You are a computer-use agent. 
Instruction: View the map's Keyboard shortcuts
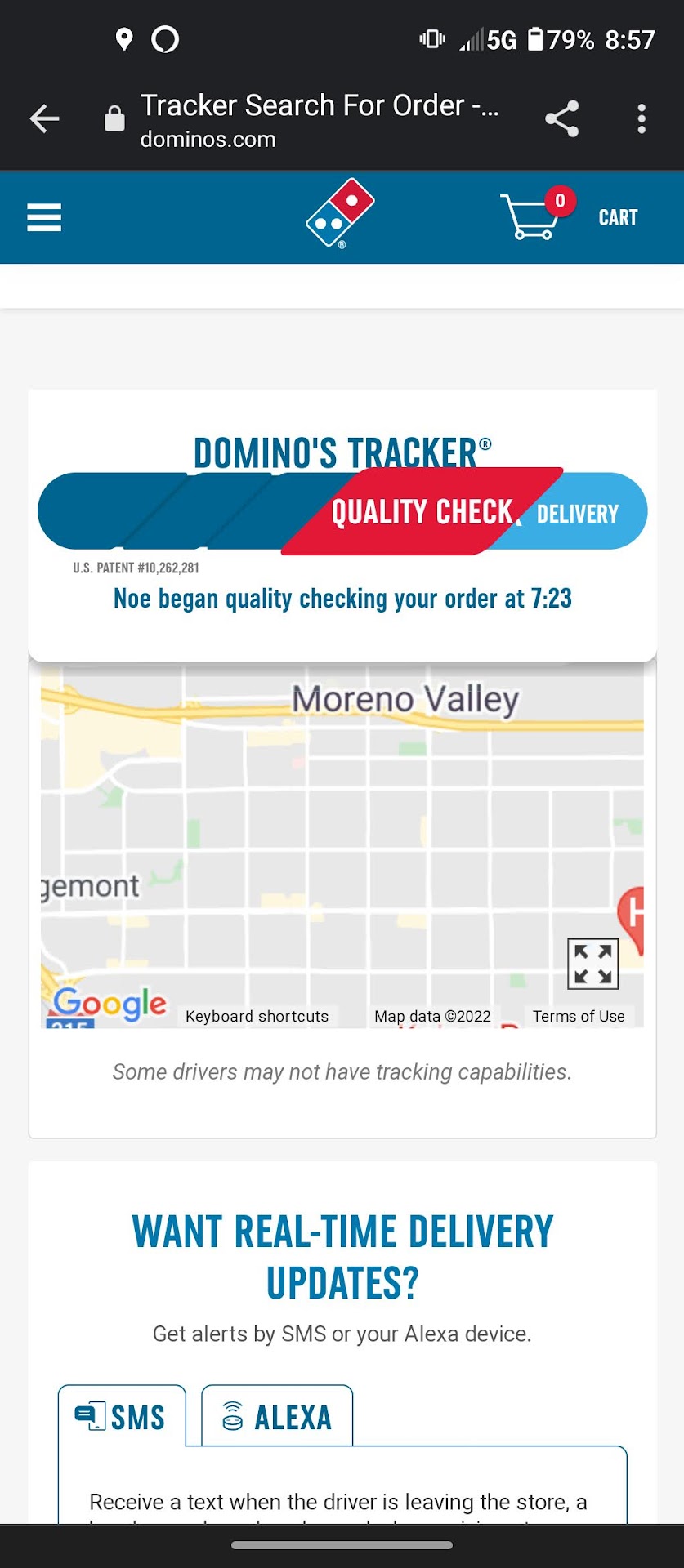(x=257, y=1016)
